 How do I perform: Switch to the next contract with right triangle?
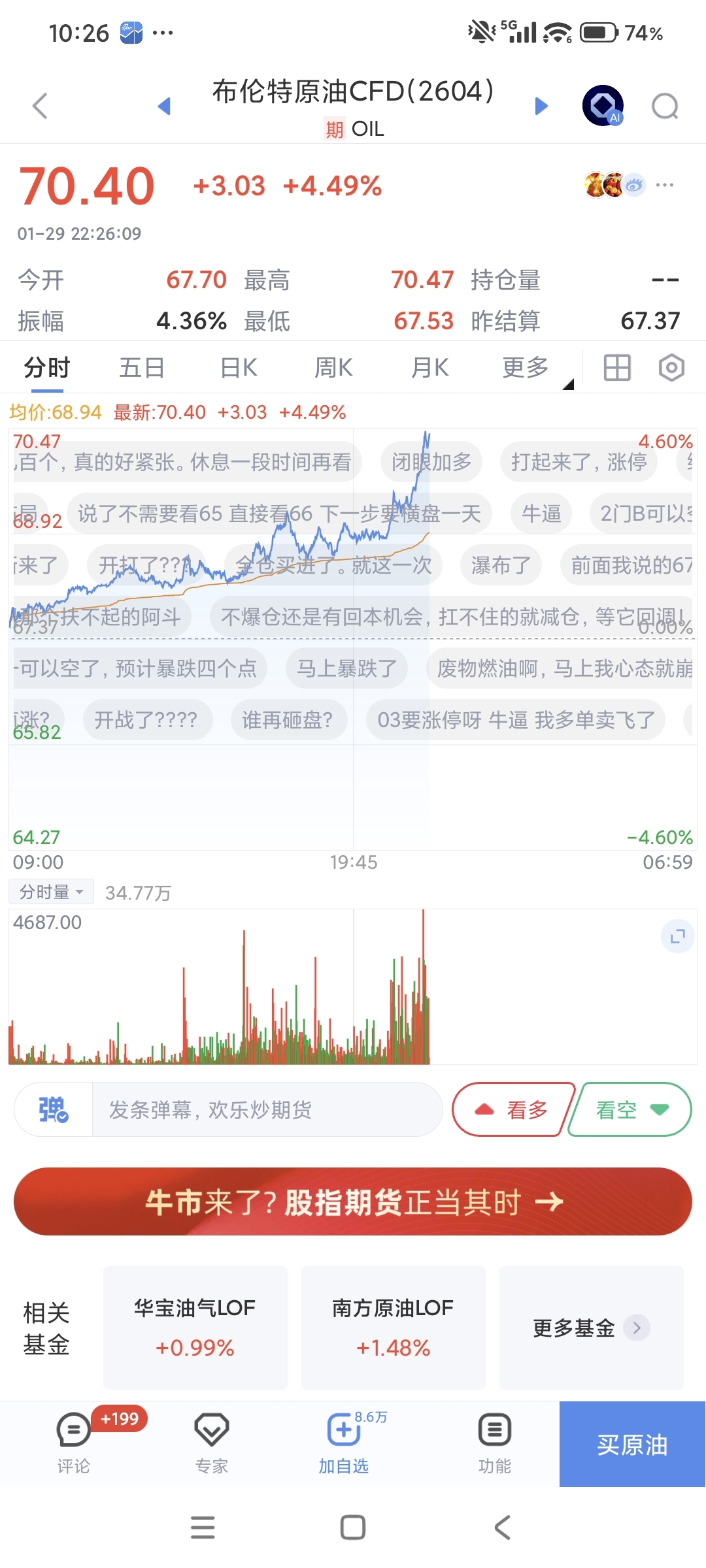[541, 106]
